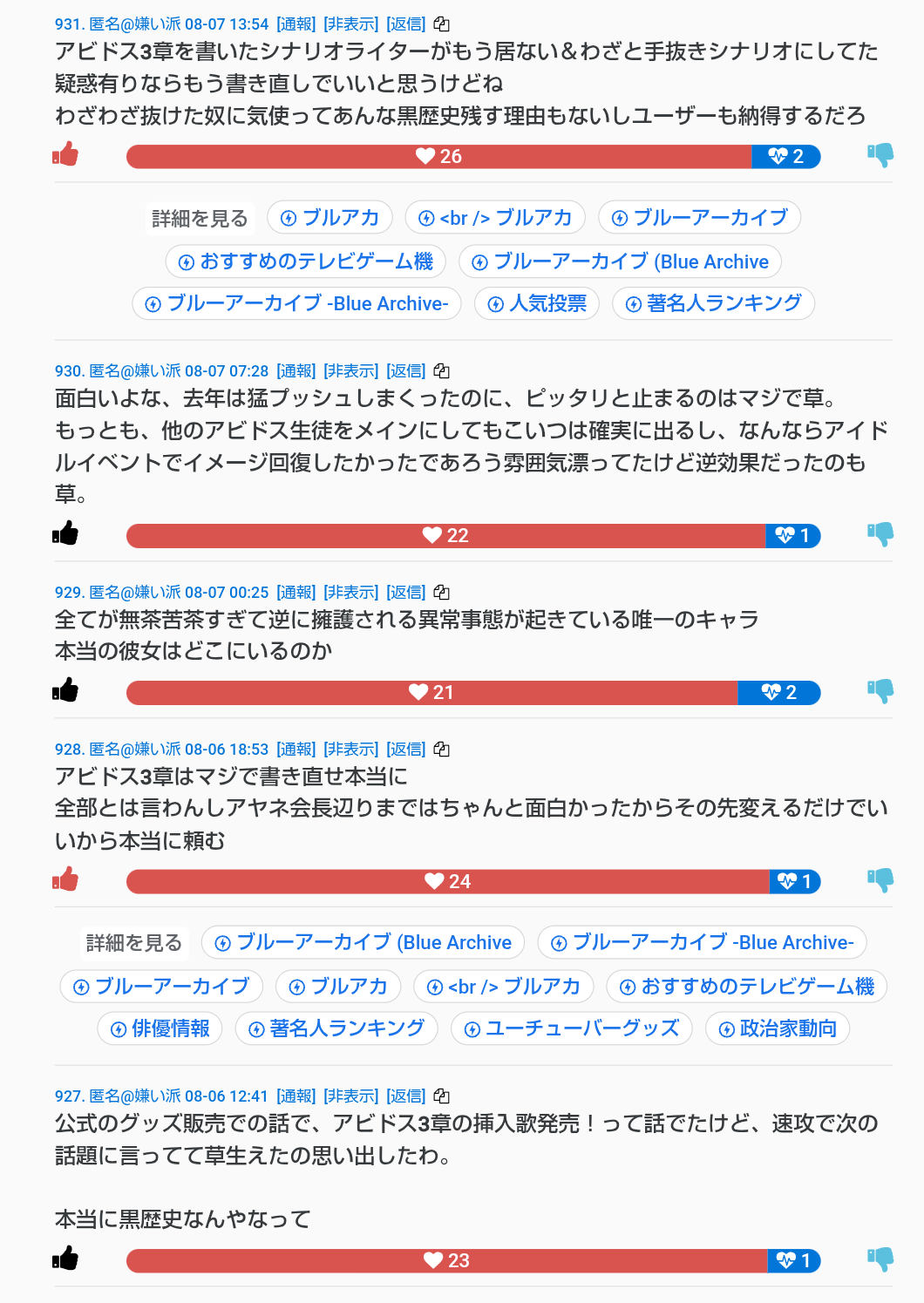Viewport: 924px width, 1303px height.
Task: Reply to comment 927 via 返信
Action: tap(406, 1096)
